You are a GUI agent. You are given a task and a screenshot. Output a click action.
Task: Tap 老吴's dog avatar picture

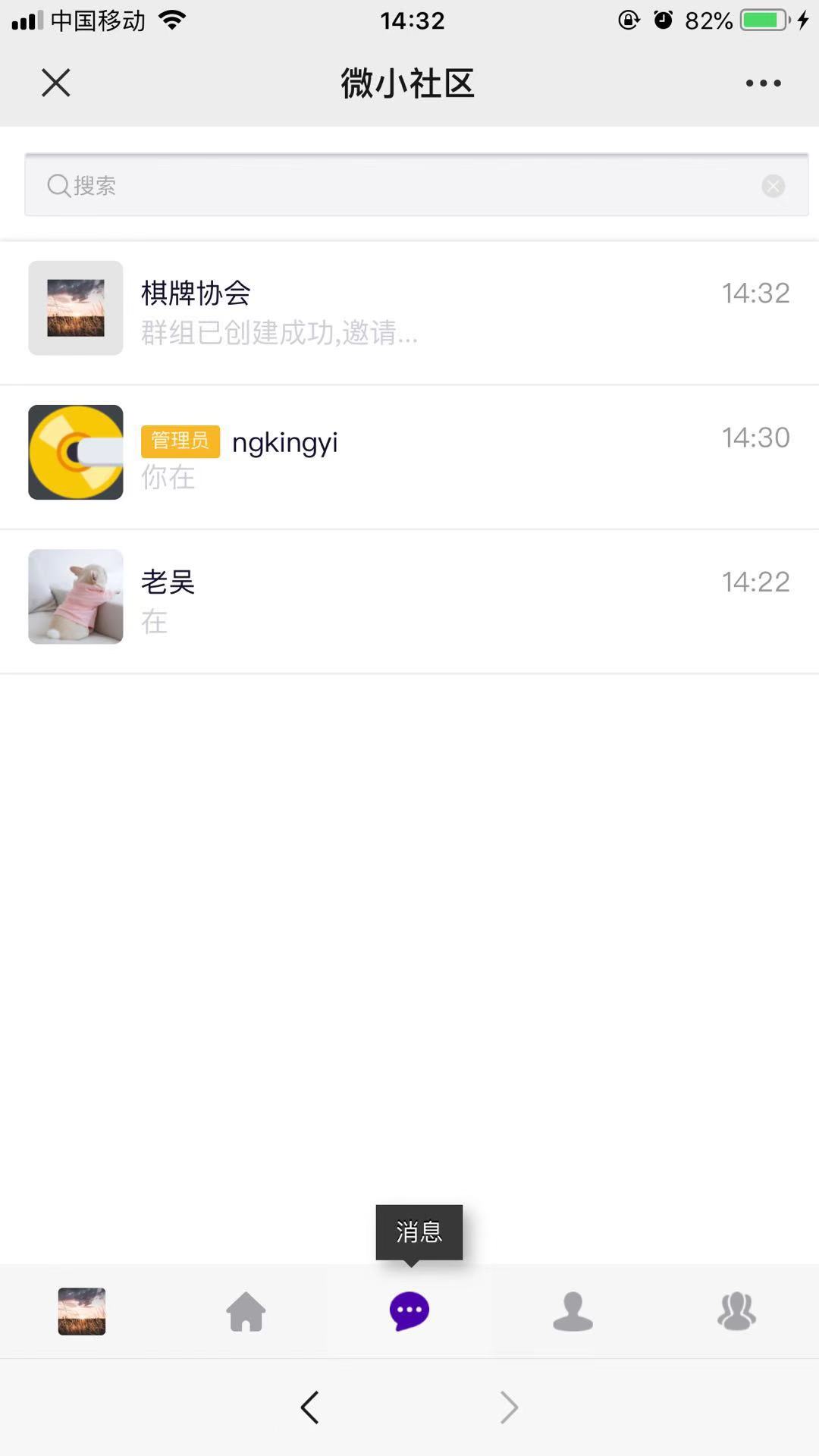pos(75,596)
